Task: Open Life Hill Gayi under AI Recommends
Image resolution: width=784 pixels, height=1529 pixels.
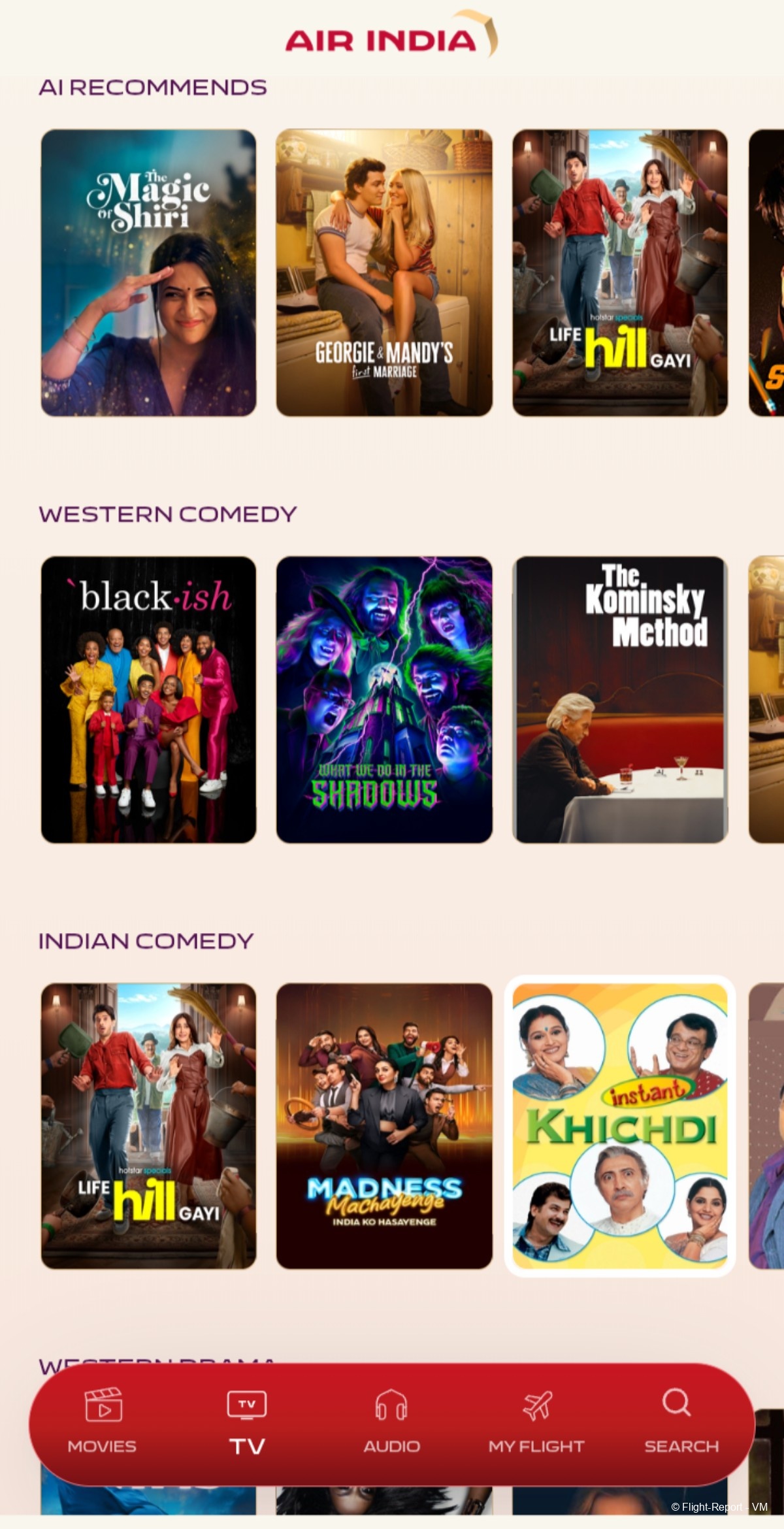Action: pyautogui.click(x=619, y=272)
